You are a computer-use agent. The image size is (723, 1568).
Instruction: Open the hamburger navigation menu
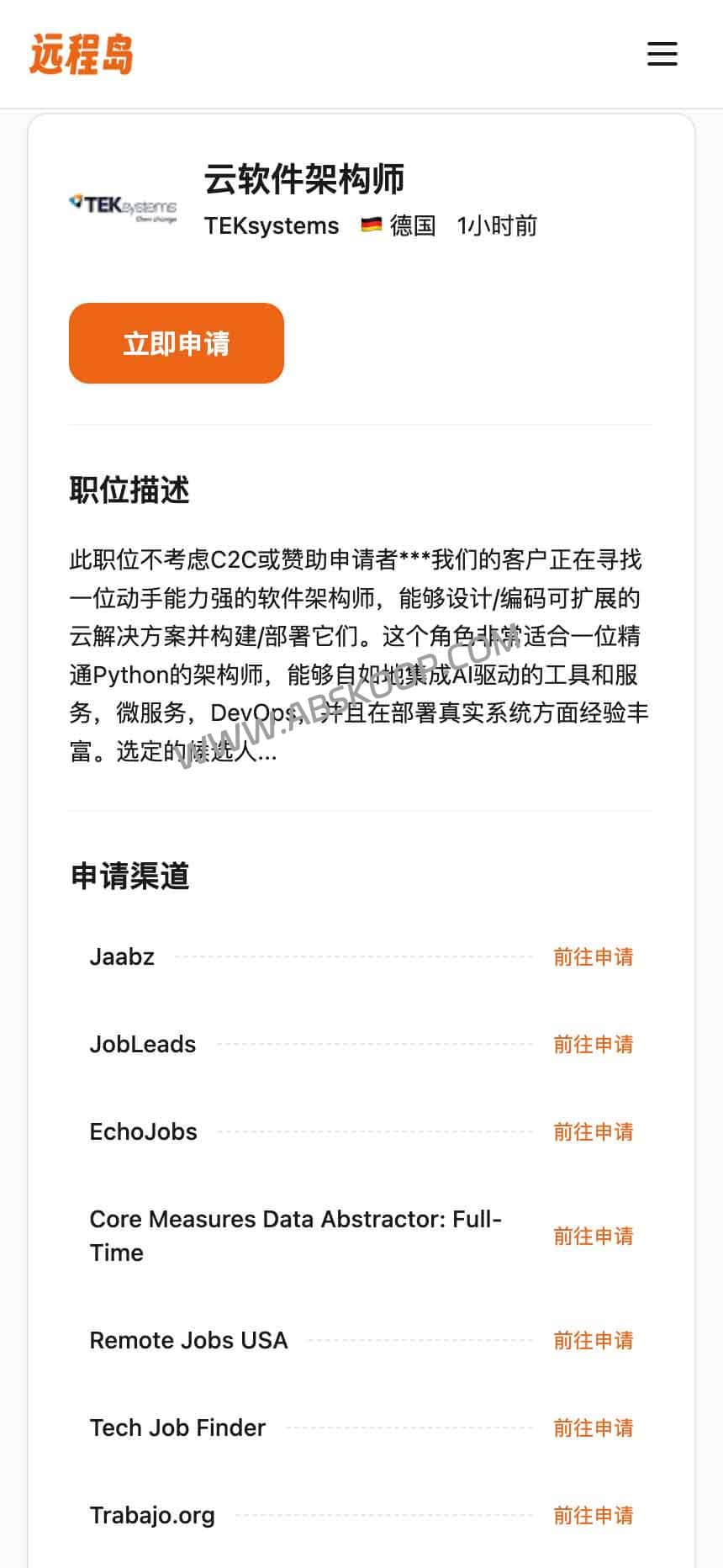click(662, 54)
